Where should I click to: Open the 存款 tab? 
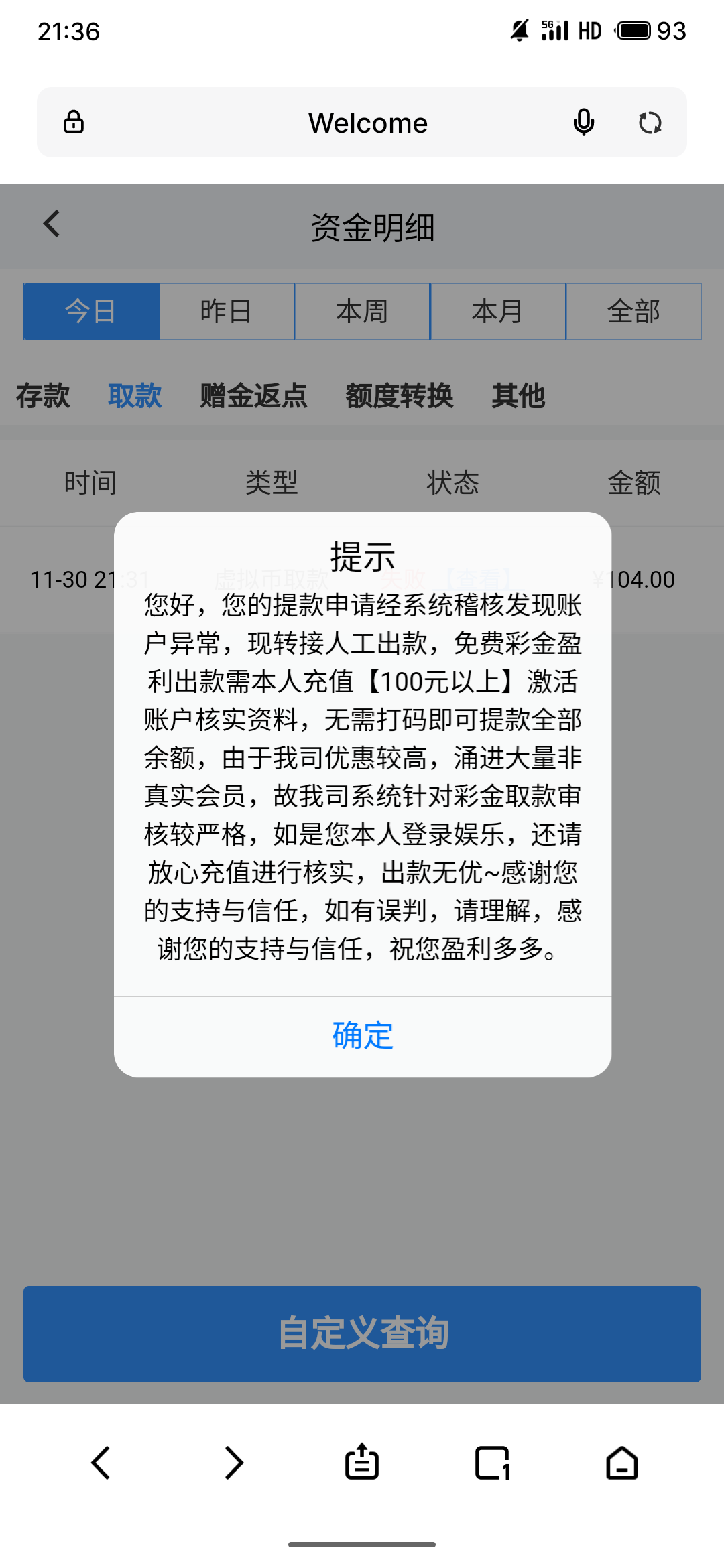[43, 396]
